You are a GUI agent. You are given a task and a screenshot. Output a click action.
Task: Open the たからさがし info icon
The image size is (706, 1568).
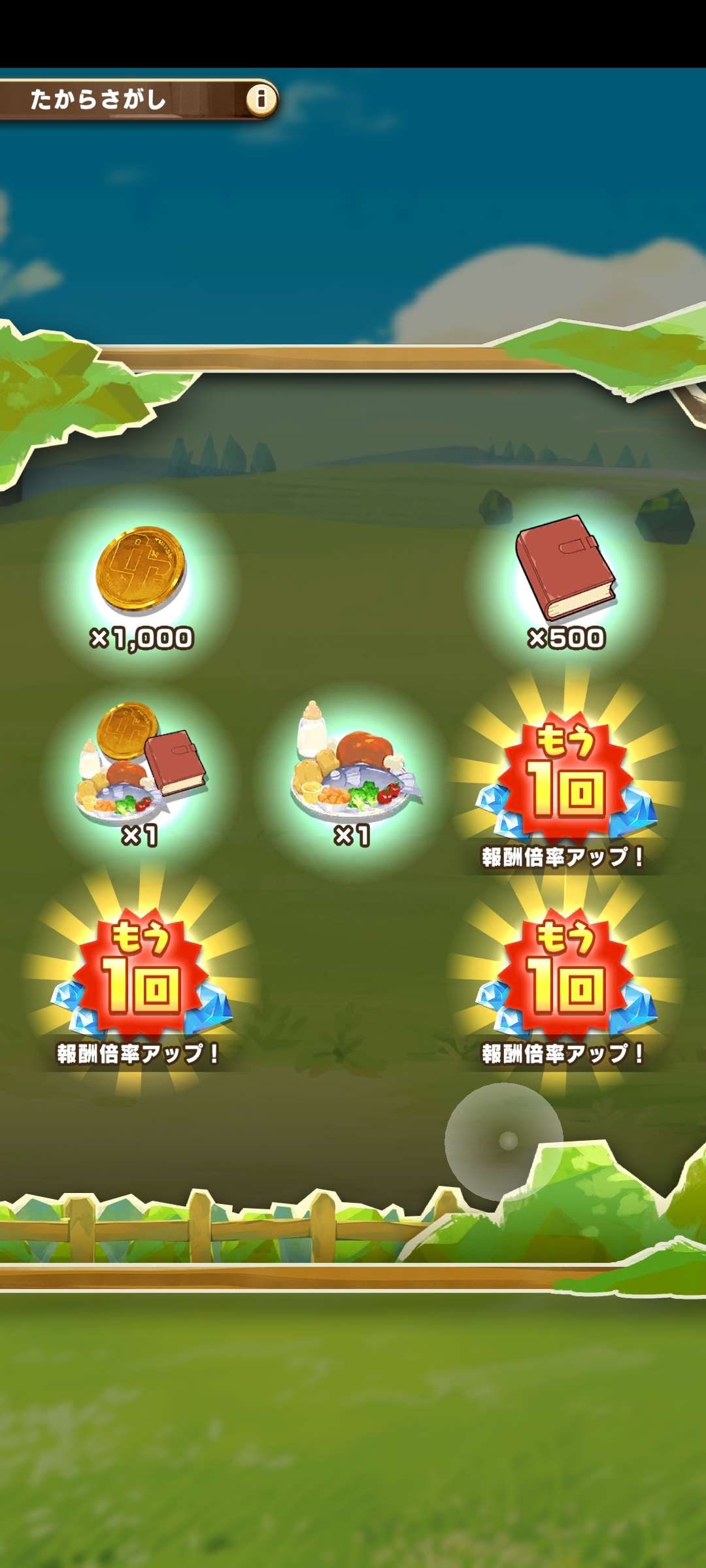pos(261,99)
